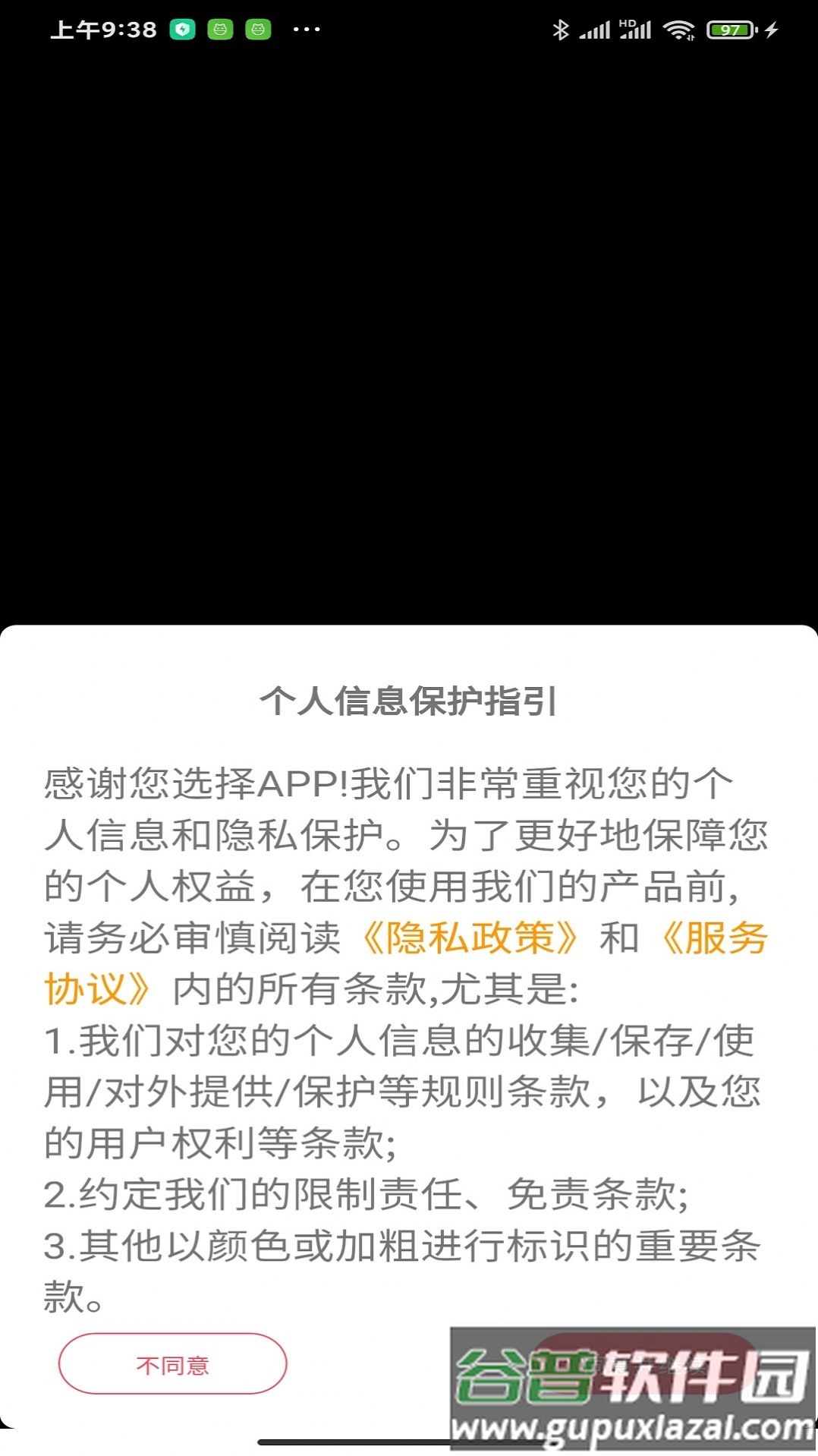Tap the green shield notification icon
Image resolution: width=818 pixels, height=1456 pixels.
(x=182, y=29)
